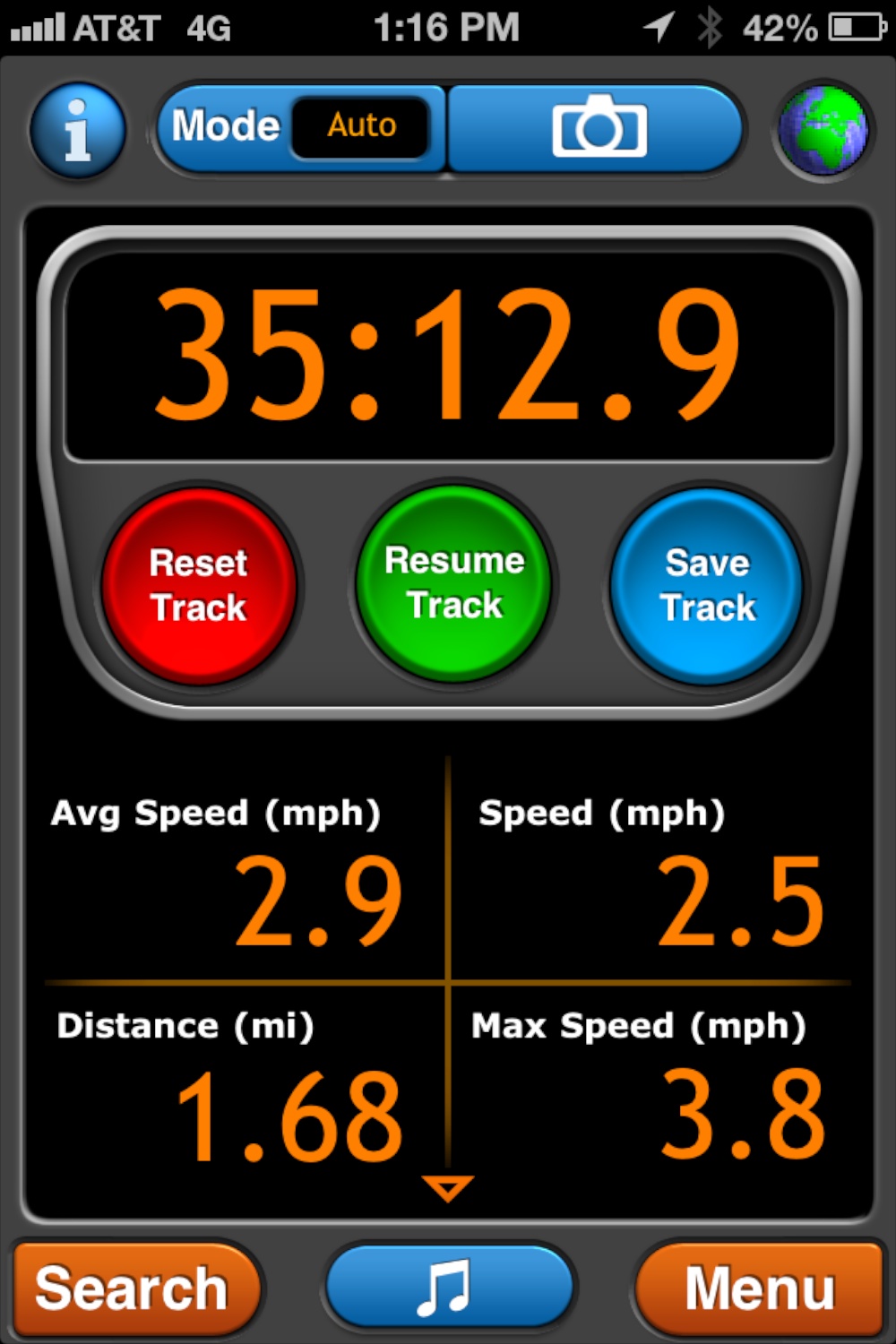Resume the paused track

[454, 583]
